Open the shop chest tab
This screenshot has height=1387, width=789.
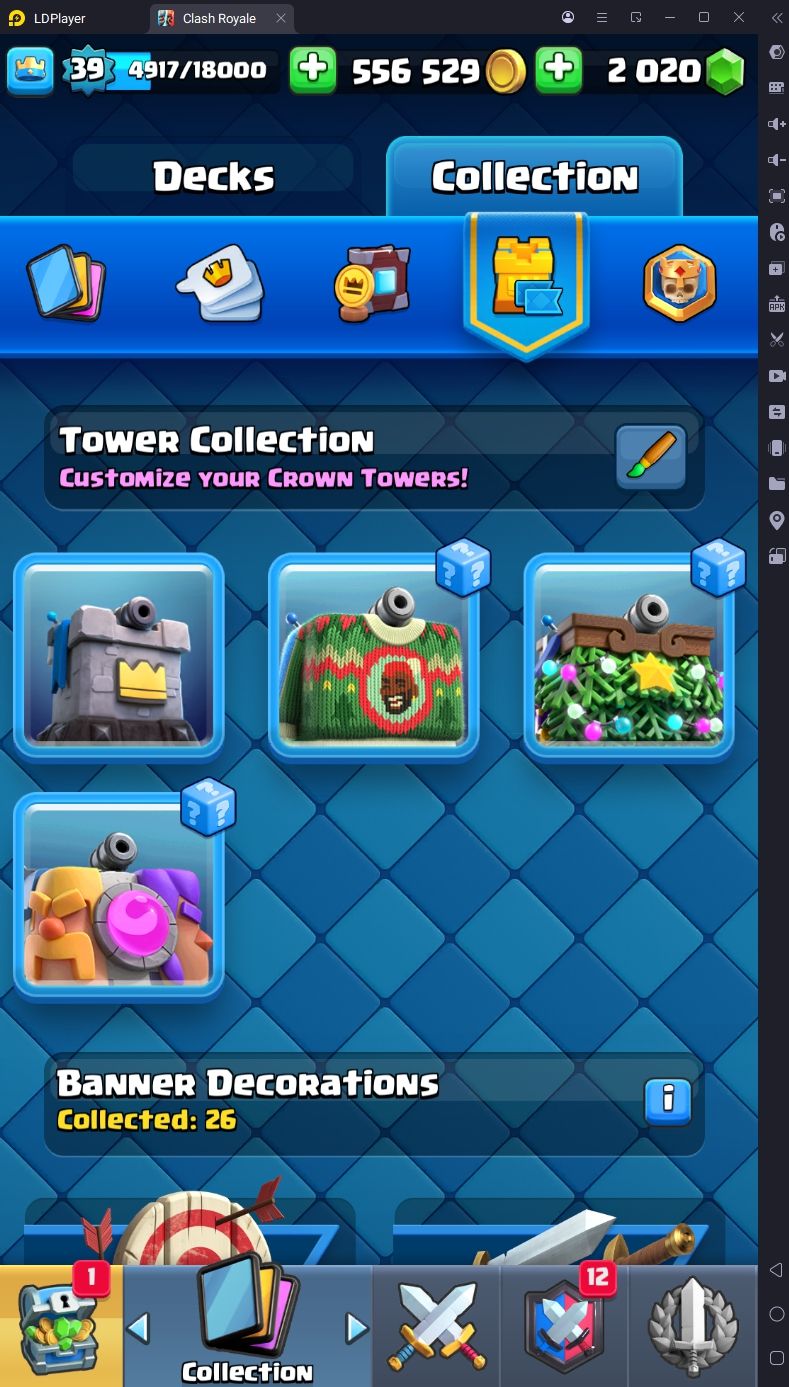click(60, 1326)
